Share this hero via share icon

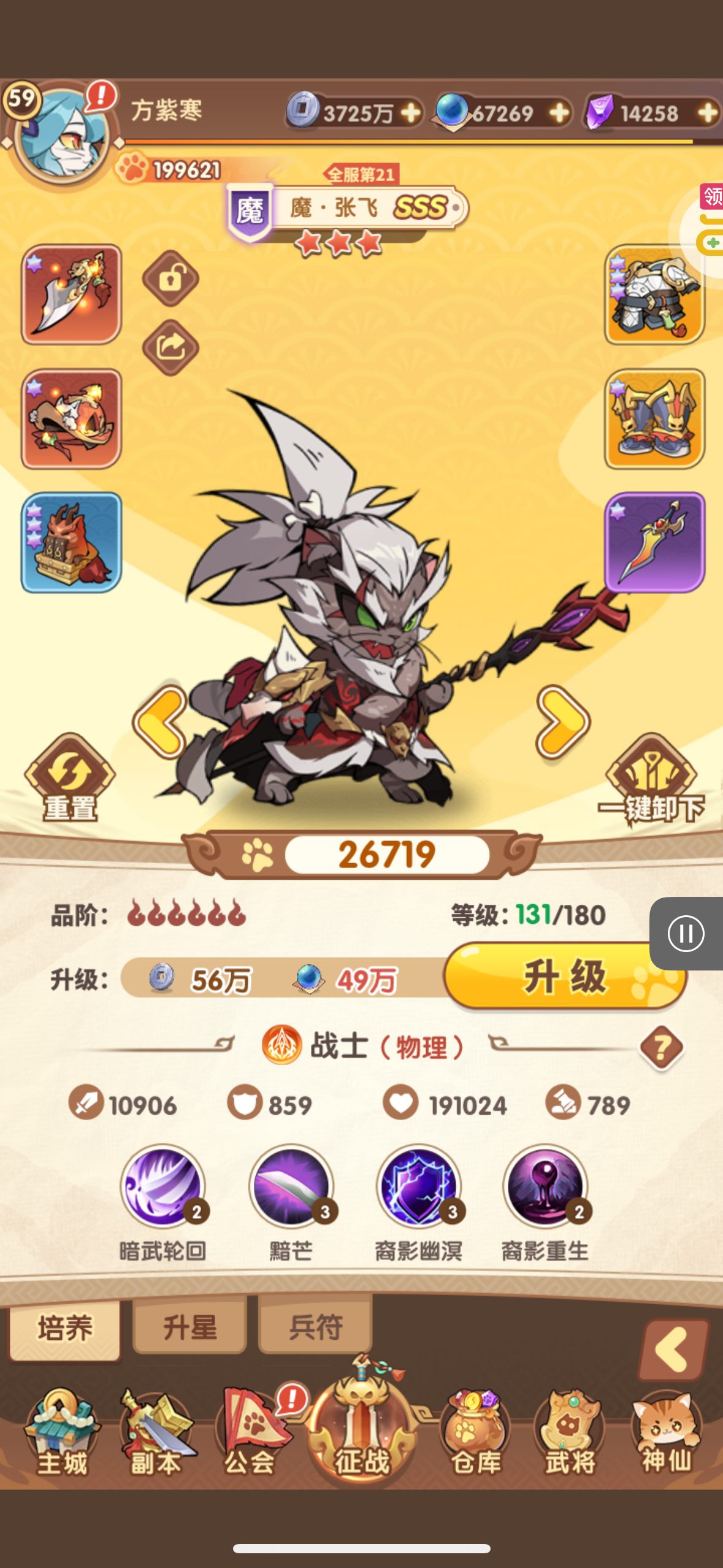(170, 347)
